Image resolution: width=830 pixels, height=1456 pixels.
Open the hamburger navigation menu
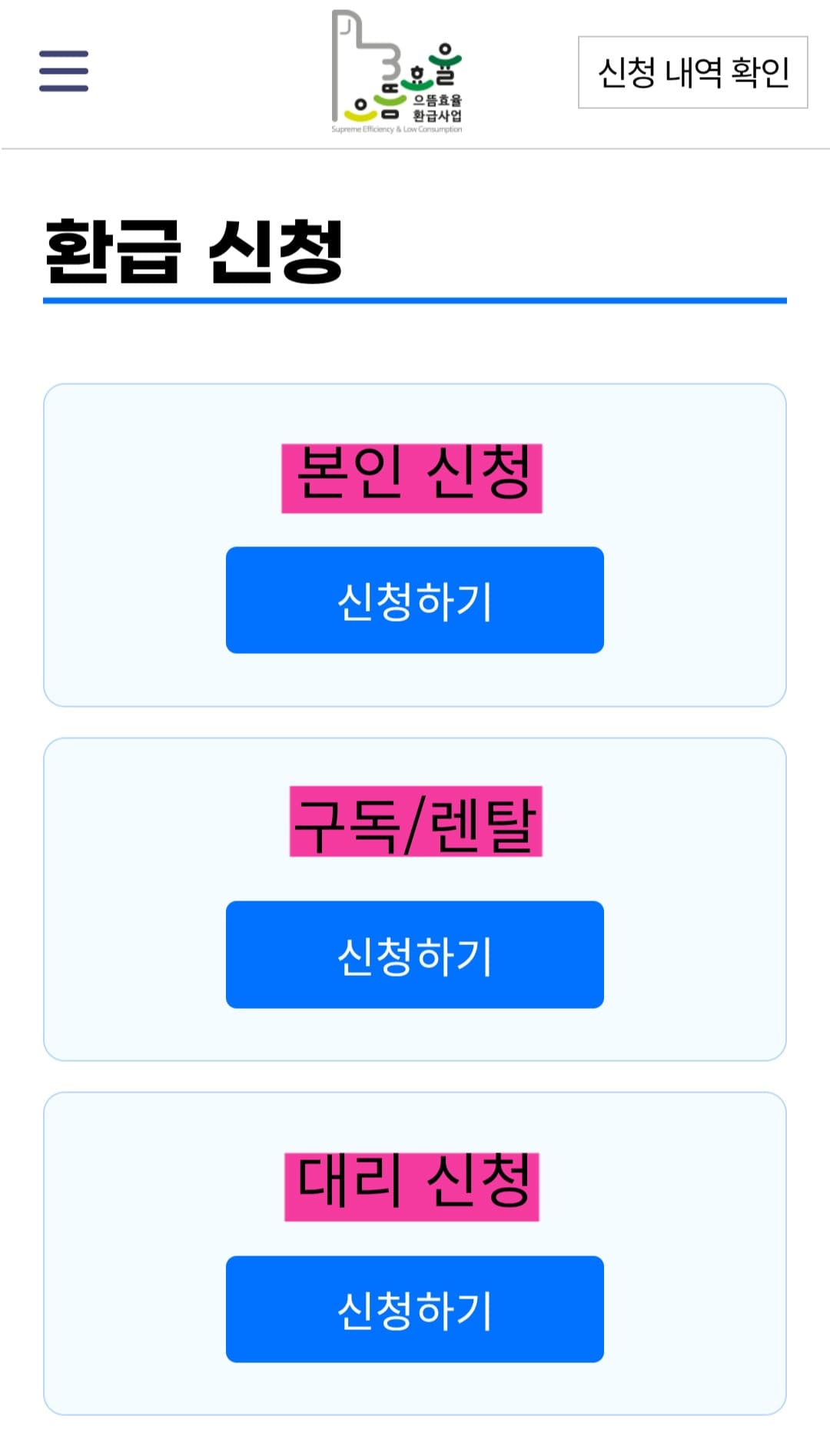pos(65,71)
